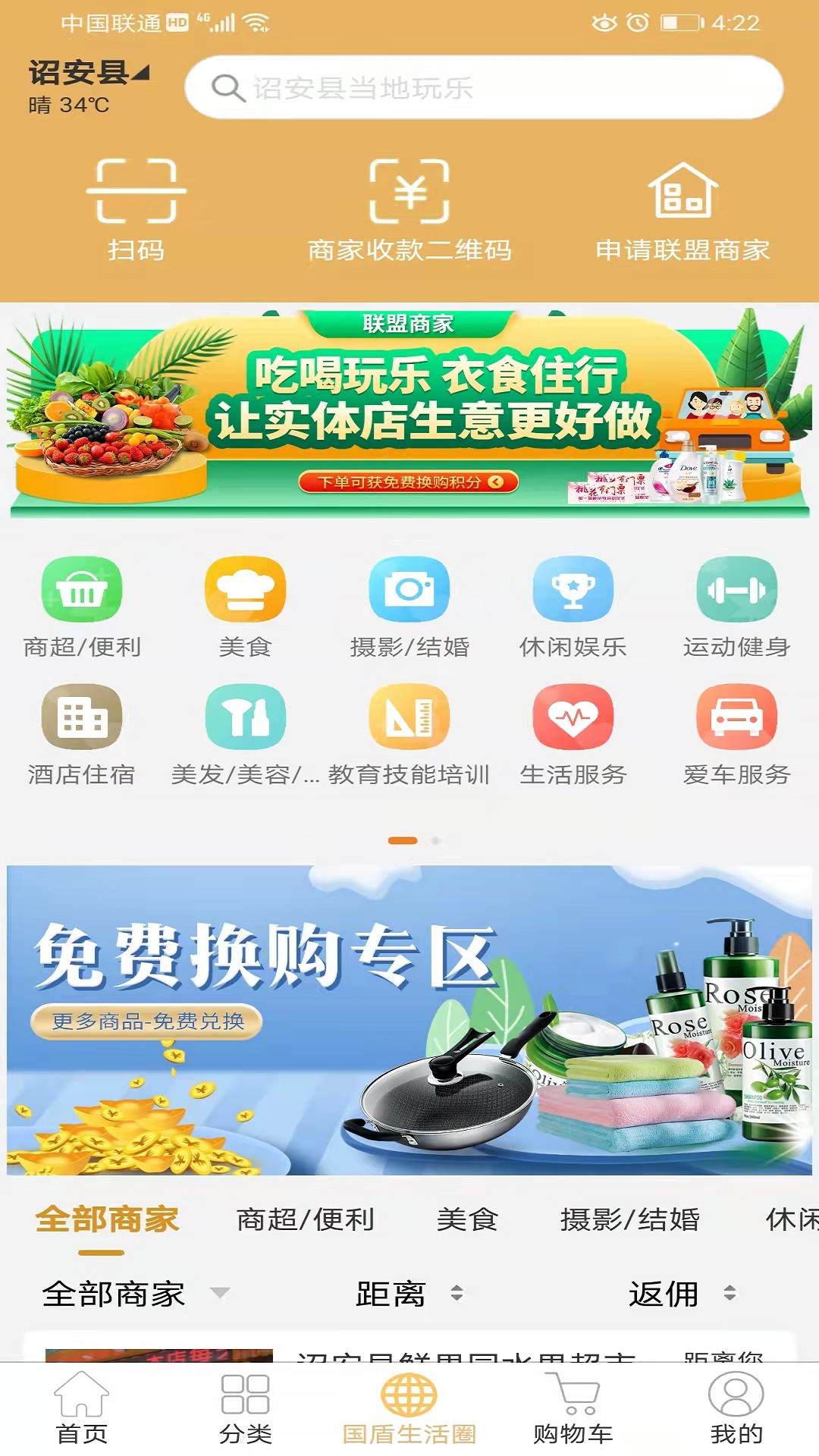Switch to the 美食 merchant tab
The width and height of the screenshot is (819, 1456).
click(467, 1219)
